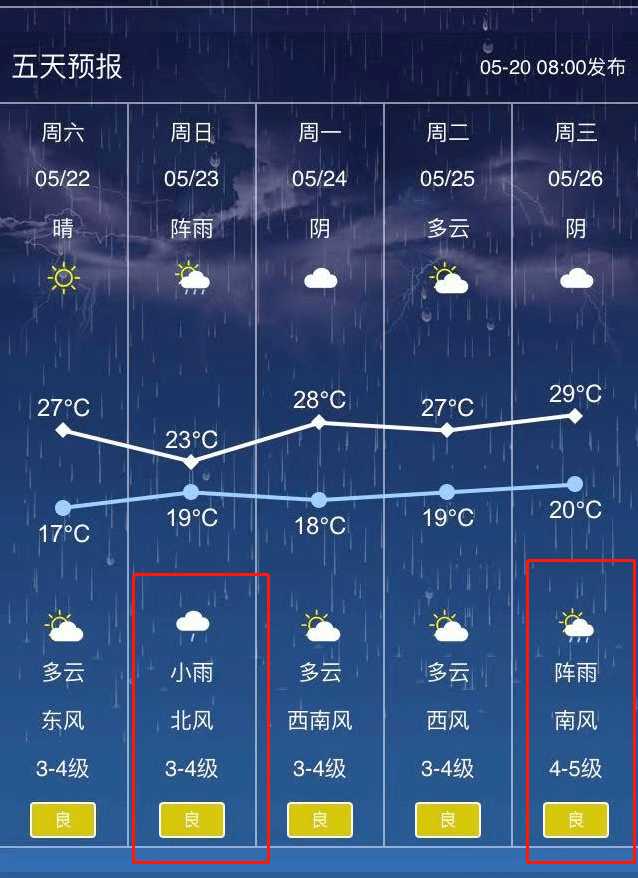
Task: Open Saturday 05/22 forecast column
Action: 63,180
